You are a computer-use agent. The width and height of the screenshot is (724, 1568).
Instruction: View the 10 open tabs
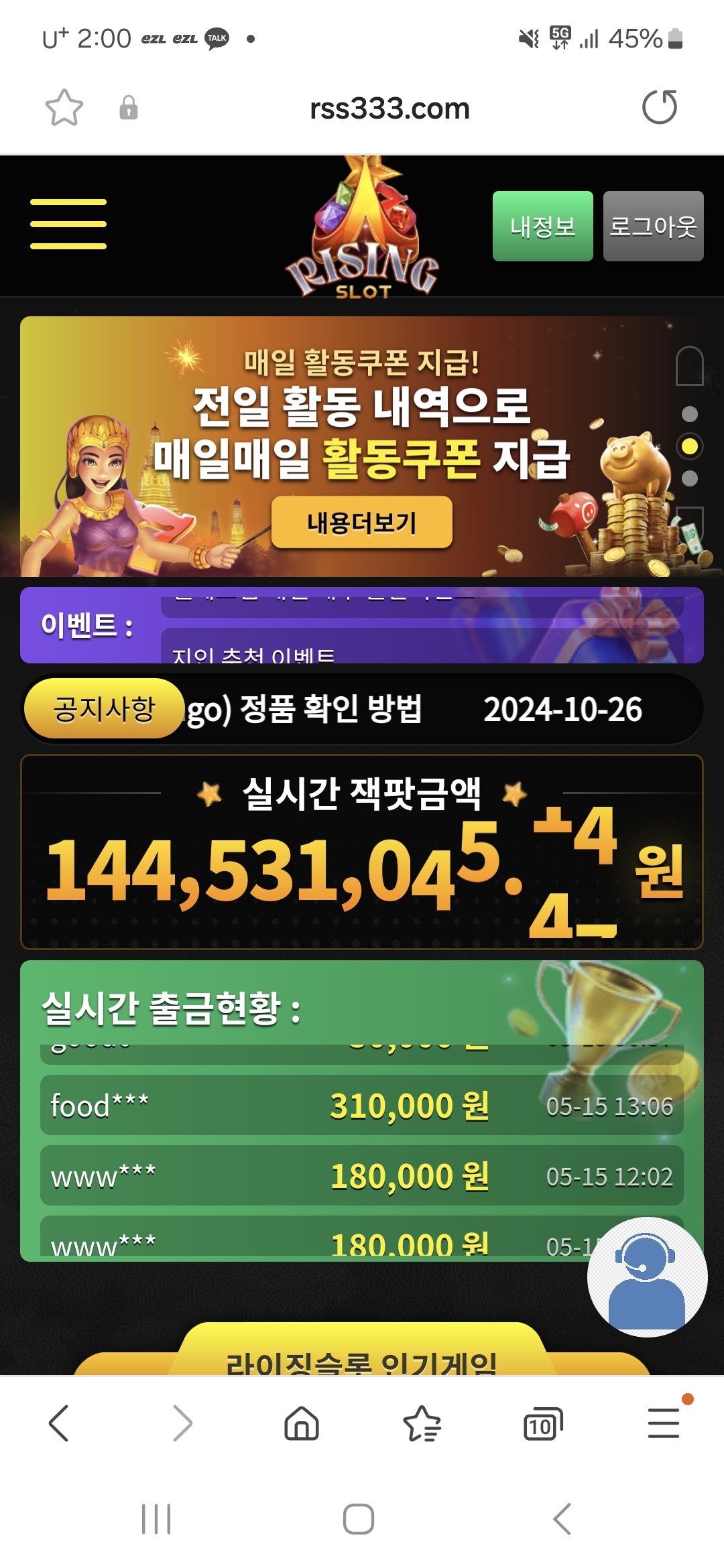coord(542,1423)
